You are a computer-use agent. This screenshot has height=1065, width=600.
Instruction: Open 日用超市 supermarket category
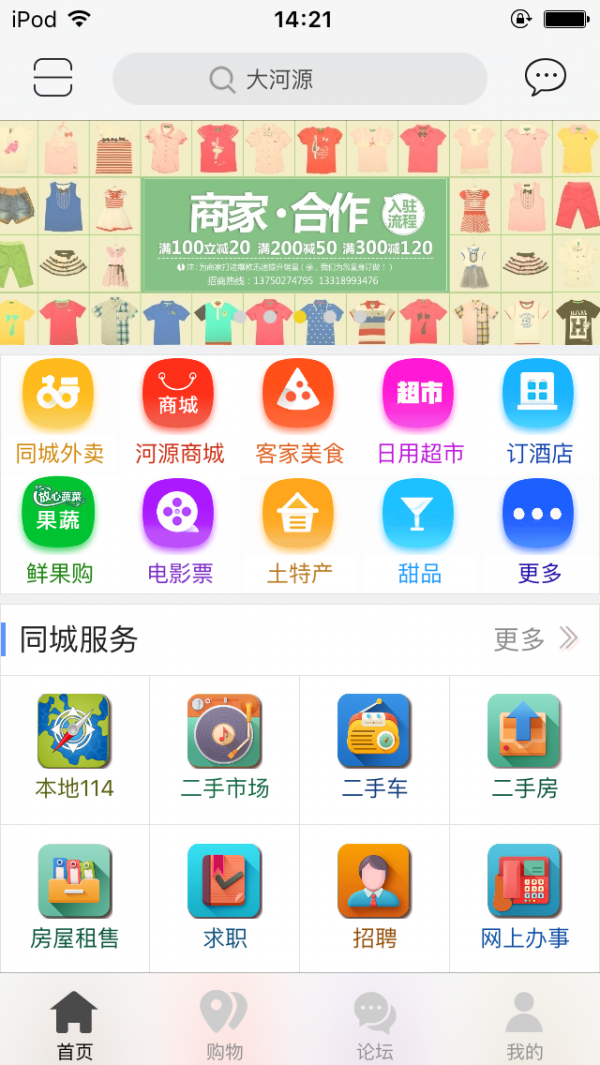[x=419, y=411]
